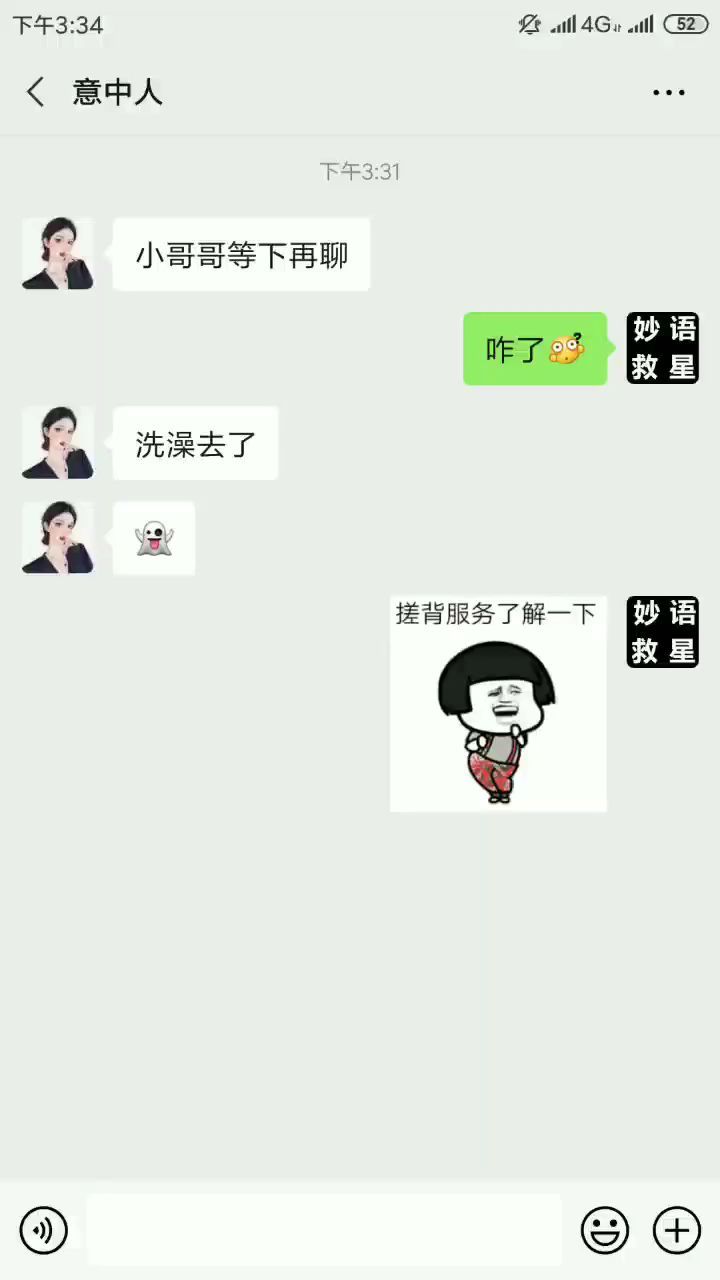Switch to voice message input
The height and width of the screenshot is (1280, 720).
pos(43,1230)
